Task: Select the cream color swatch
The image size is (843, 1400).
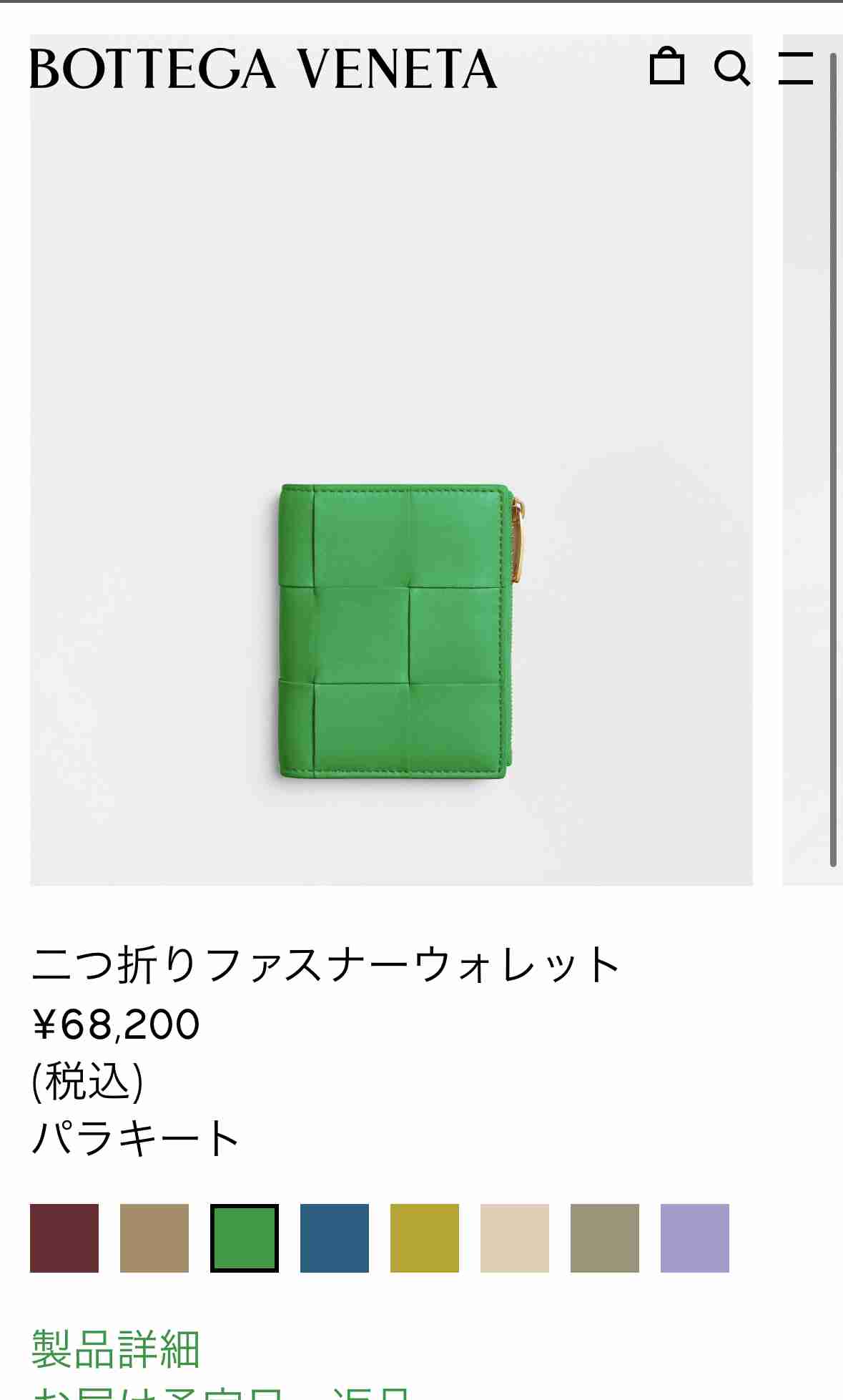Action: pyautogui.click(x=513, y=1238)
